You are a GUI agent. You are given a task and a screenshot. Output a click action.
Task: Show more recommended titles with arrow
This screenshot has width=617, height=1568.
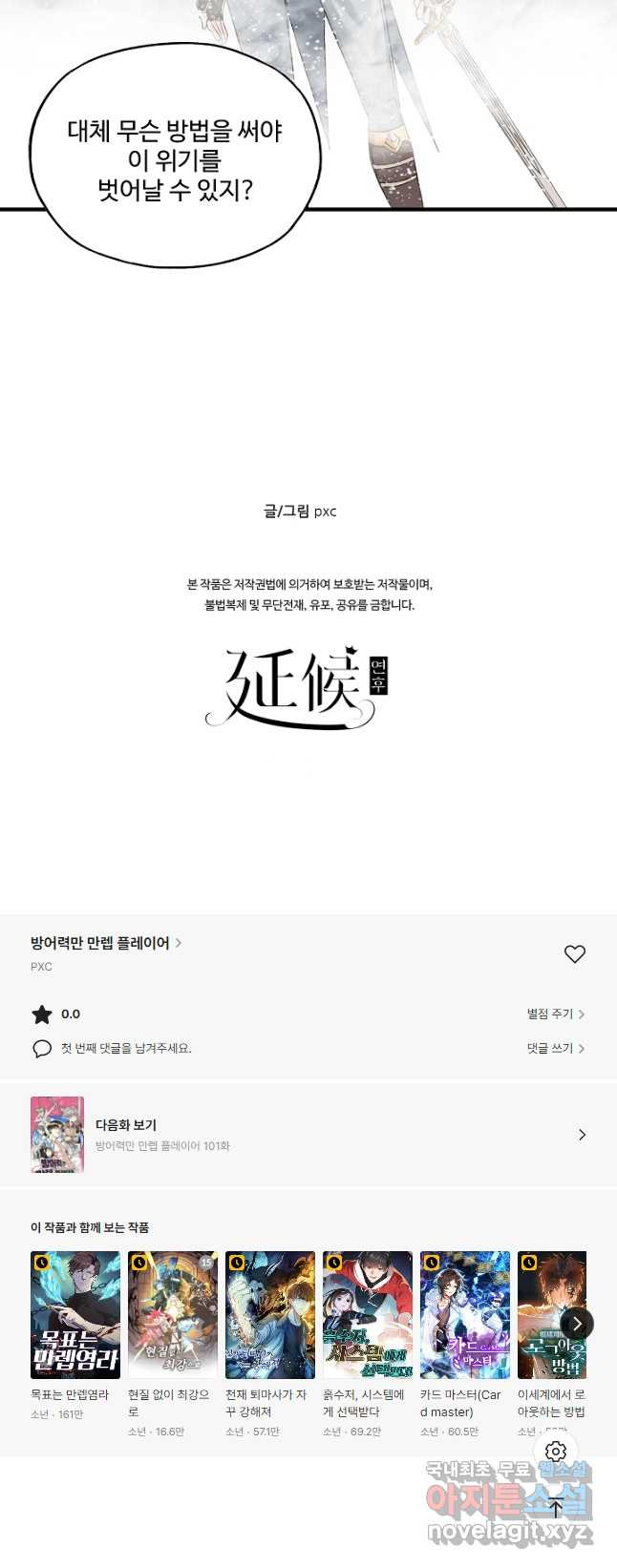(577, 1324)
